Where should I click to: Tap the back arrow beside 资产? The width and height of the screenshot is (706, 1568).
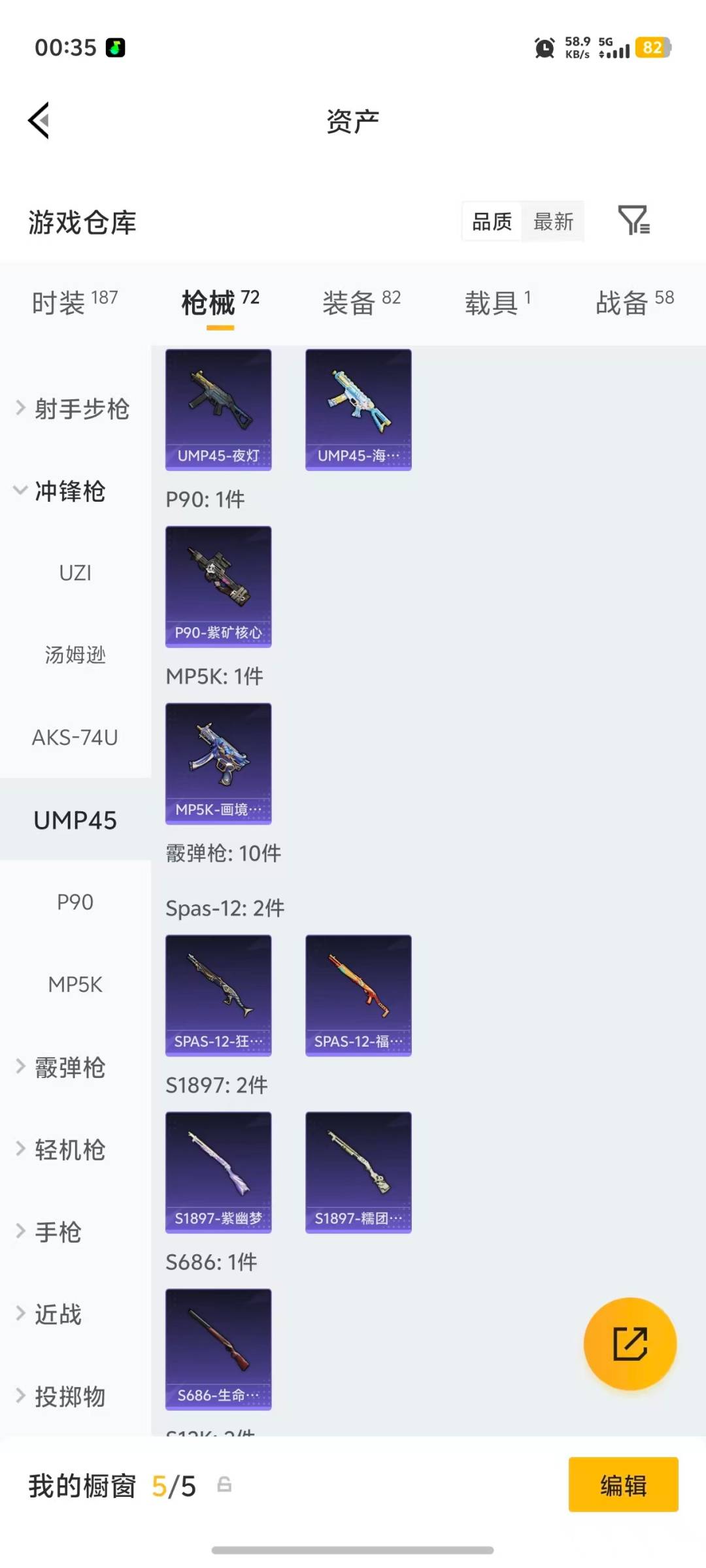(38, 120)
